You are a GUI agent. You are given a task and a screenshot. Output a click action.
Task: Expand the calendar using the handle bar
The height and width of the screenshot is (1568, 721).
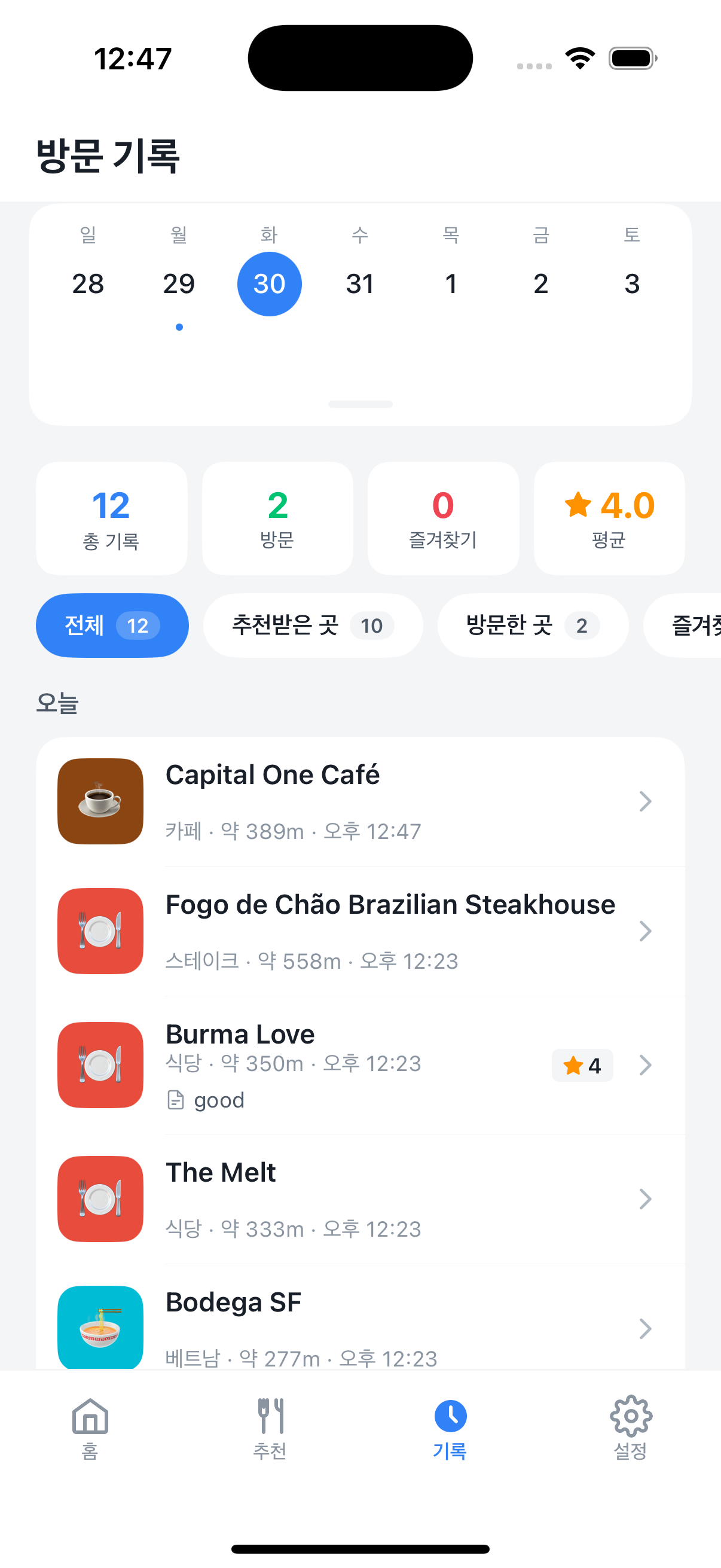[x=360, y=404]
